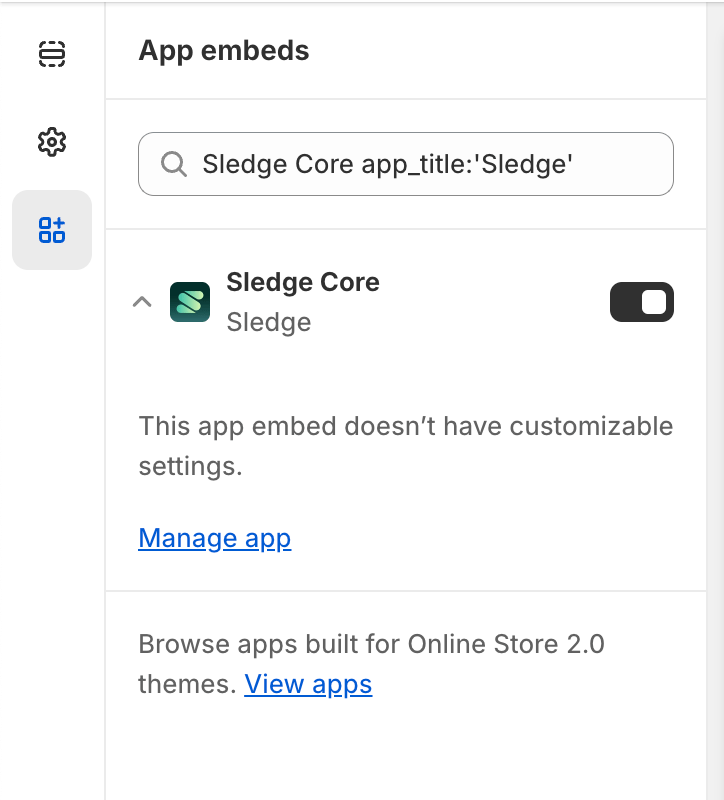Click View apps to browse apps

click(x=308, y=684)
